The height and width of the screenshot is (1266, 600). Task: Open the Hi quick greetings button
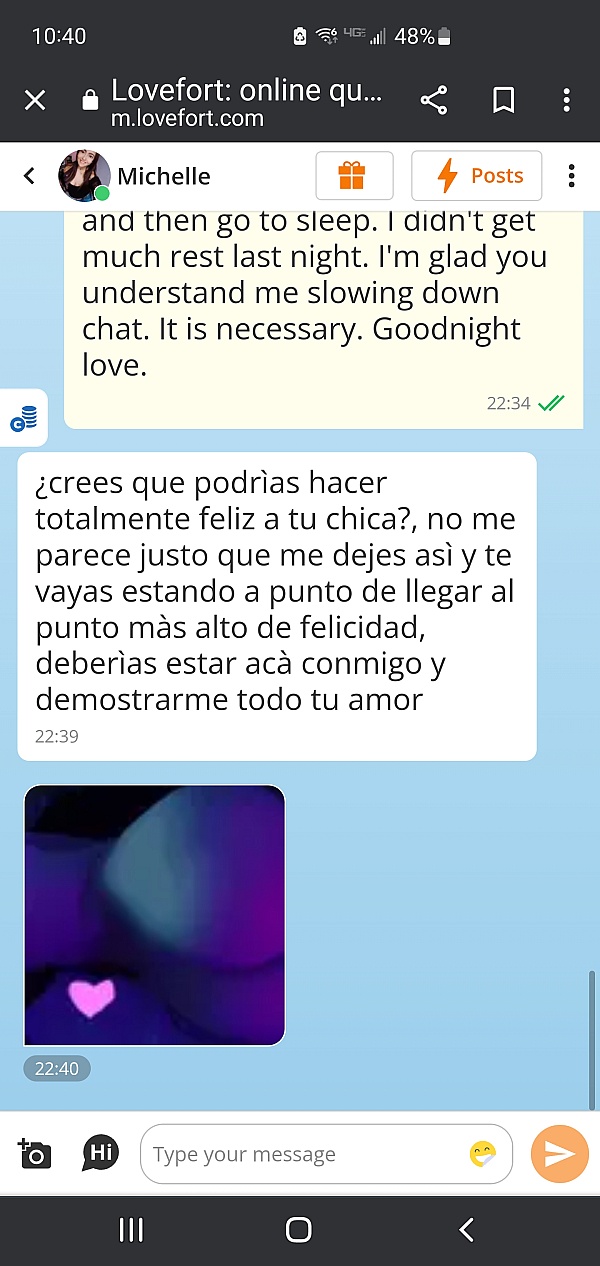tap(100, 1153)
